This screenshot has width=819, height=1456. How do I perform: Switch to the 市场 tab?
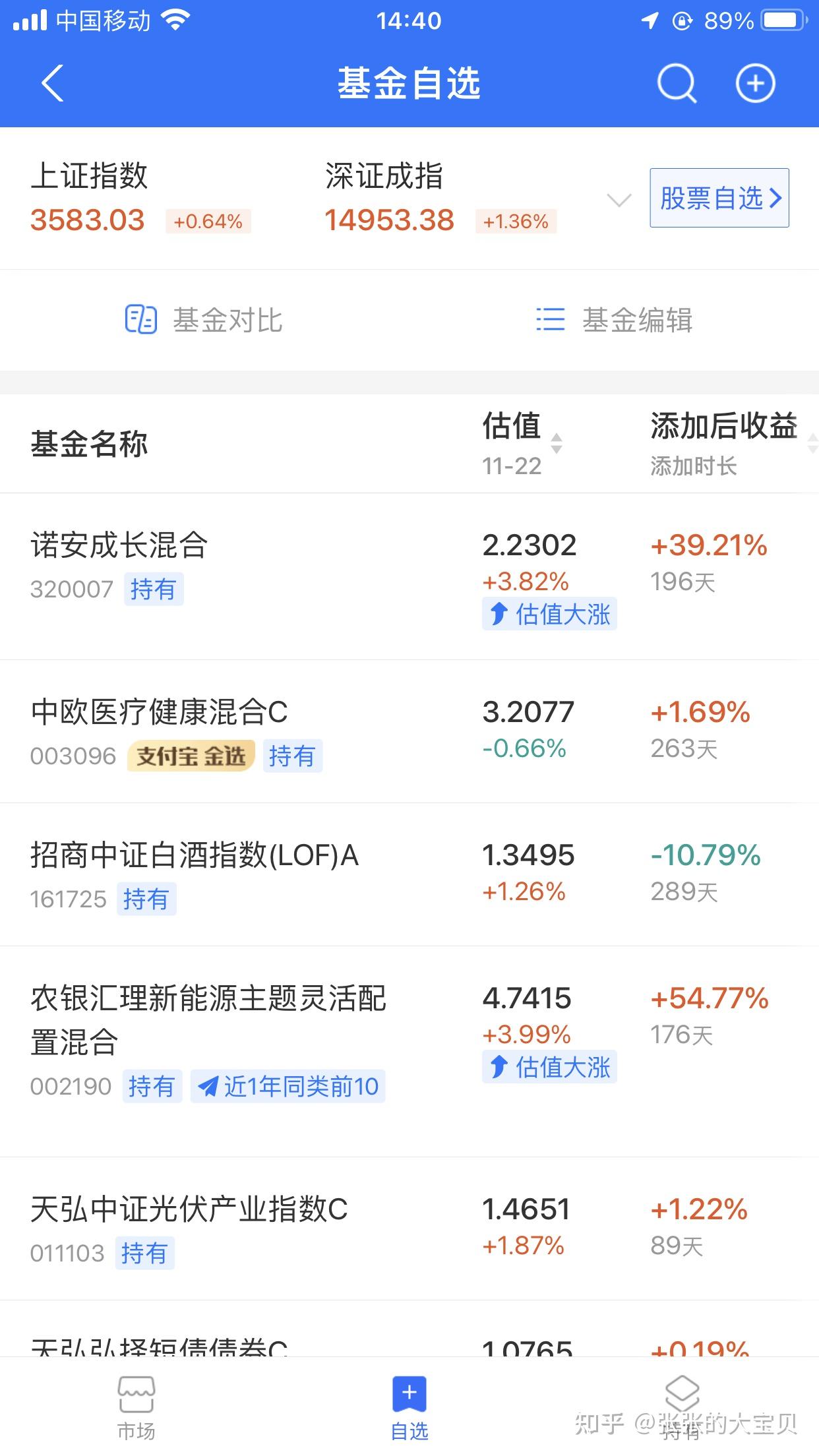pos(136,1407)
